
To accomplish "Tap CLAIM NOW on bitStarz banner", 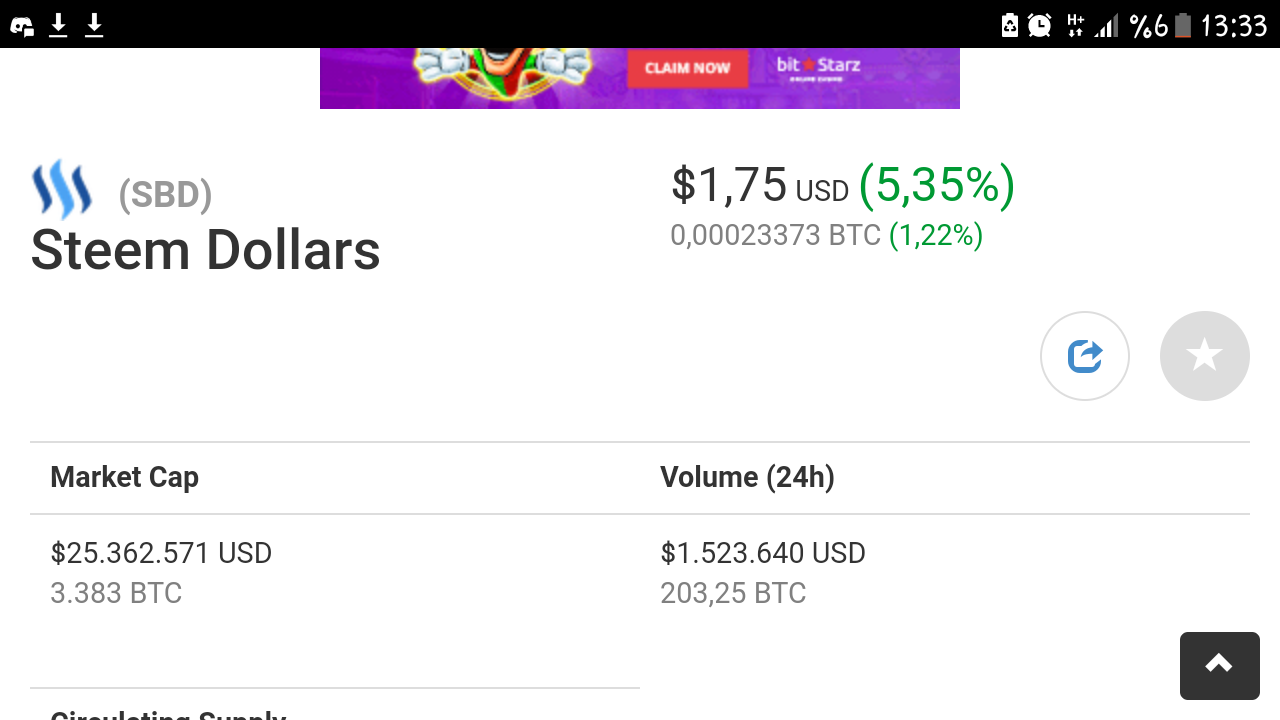I will point(687,68).
